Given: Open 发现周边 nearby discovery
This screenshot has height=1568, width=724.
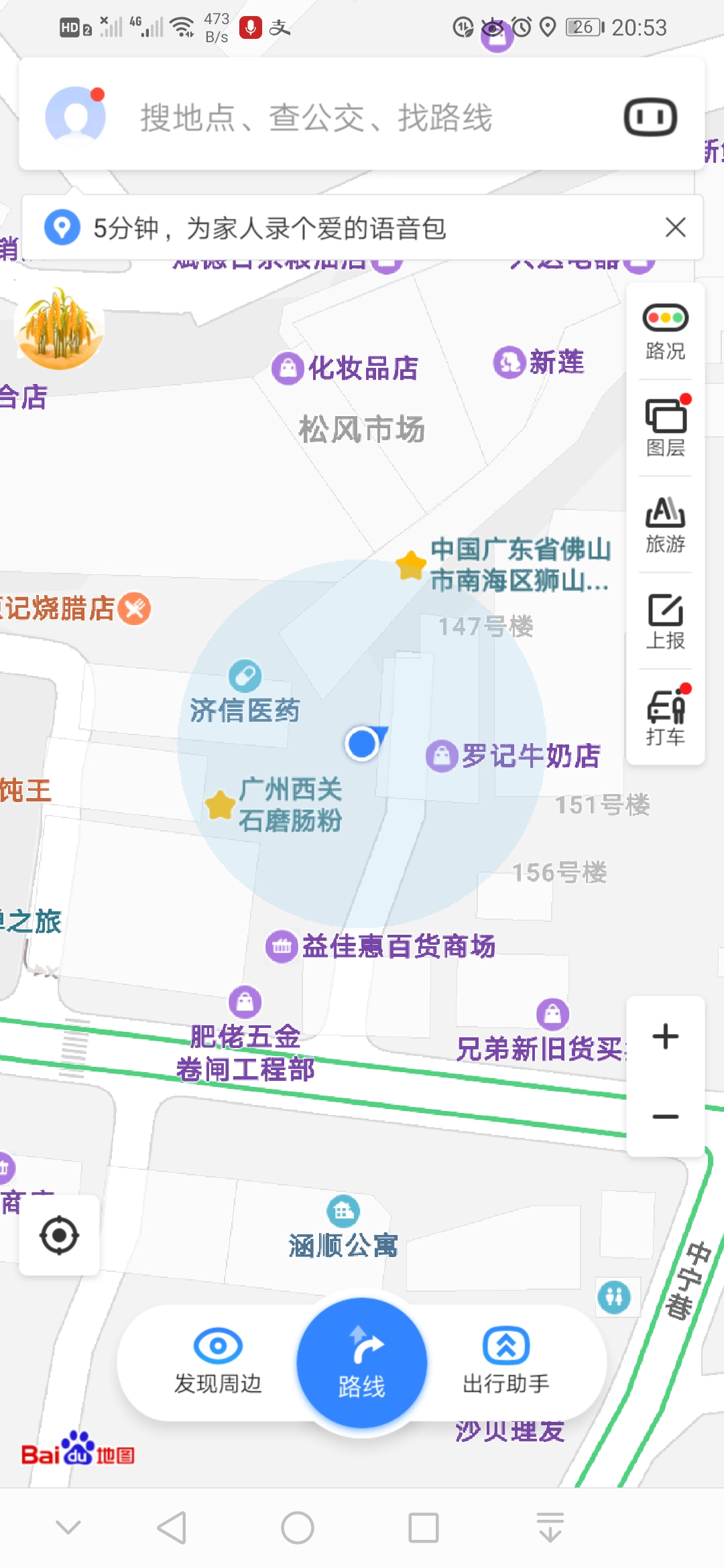Looking at the screenshot, I should click(x=218, y=1362).
